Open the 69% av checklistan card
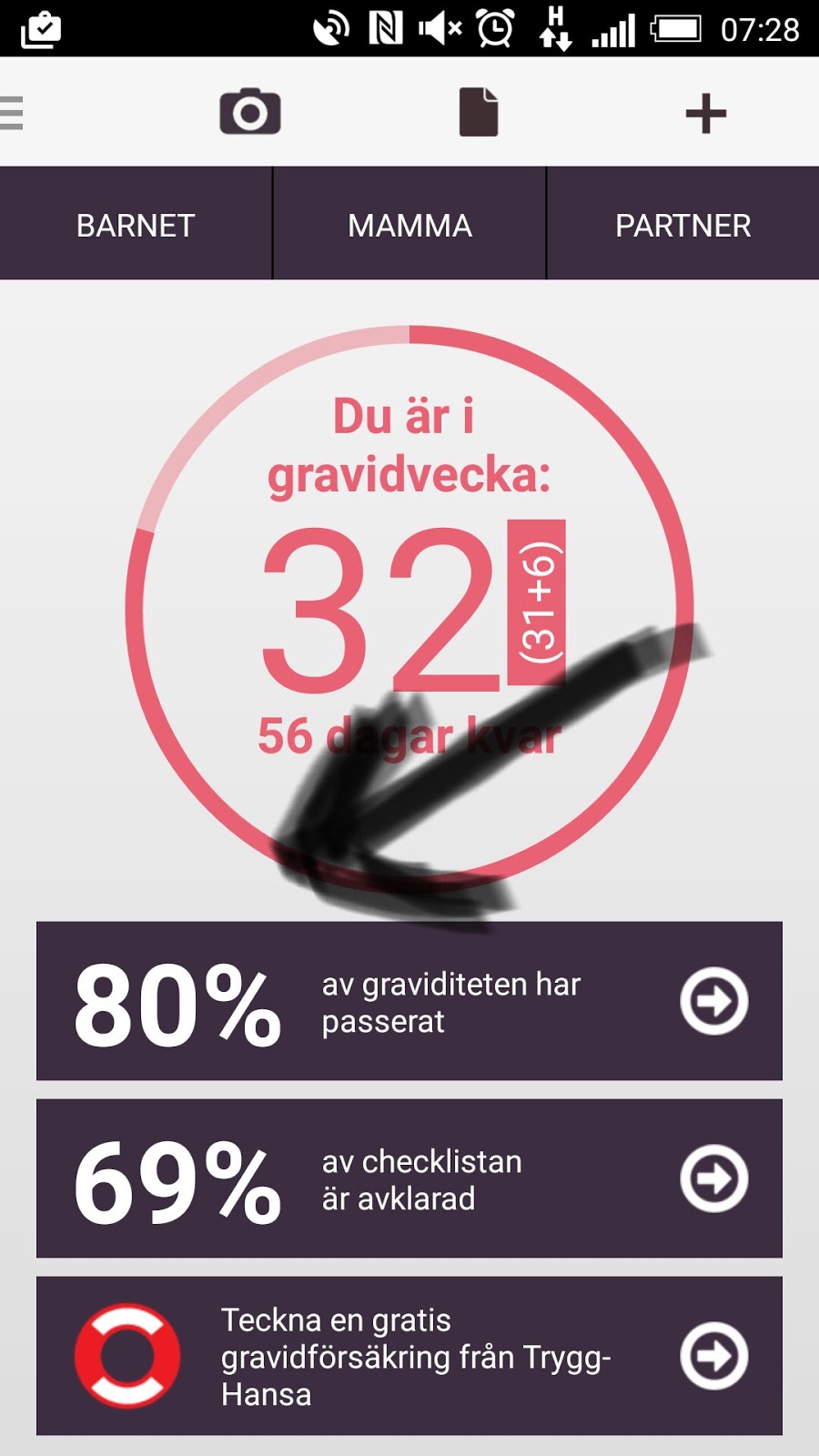The image size is (819, 1456). coord(409,1178)
